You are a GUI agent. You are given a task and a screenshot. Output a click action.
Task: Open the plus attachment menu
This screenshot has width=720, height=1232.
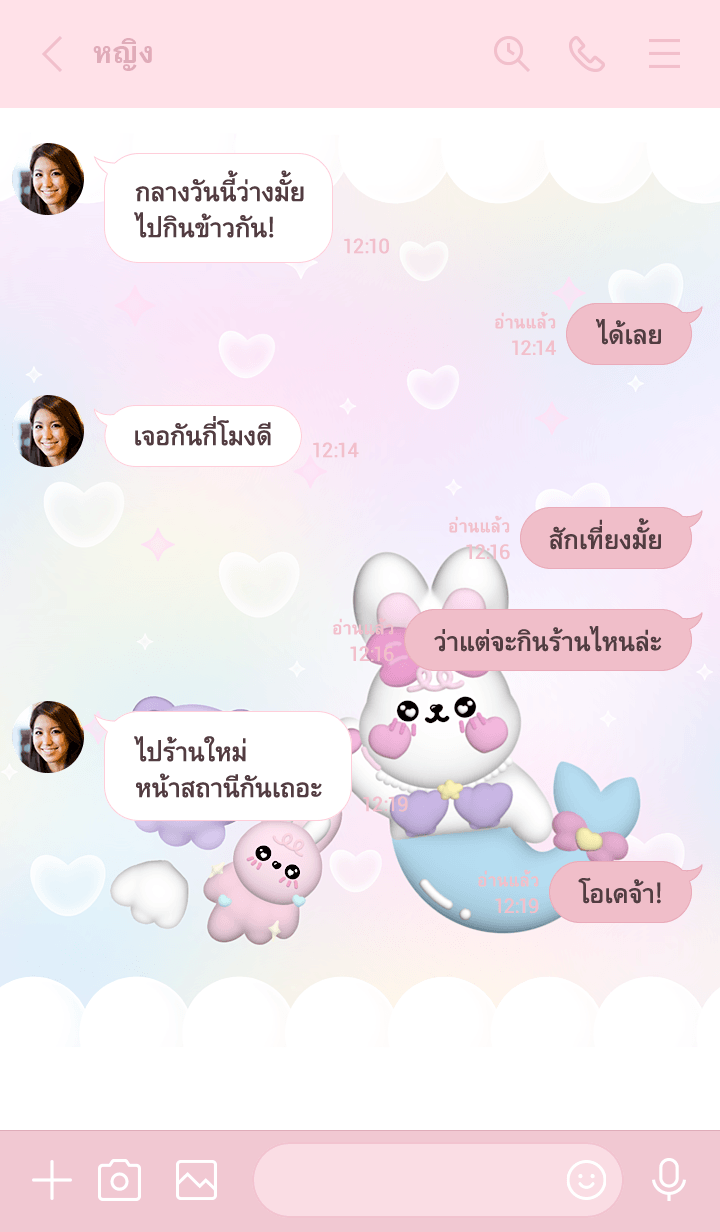point(52,1181)
